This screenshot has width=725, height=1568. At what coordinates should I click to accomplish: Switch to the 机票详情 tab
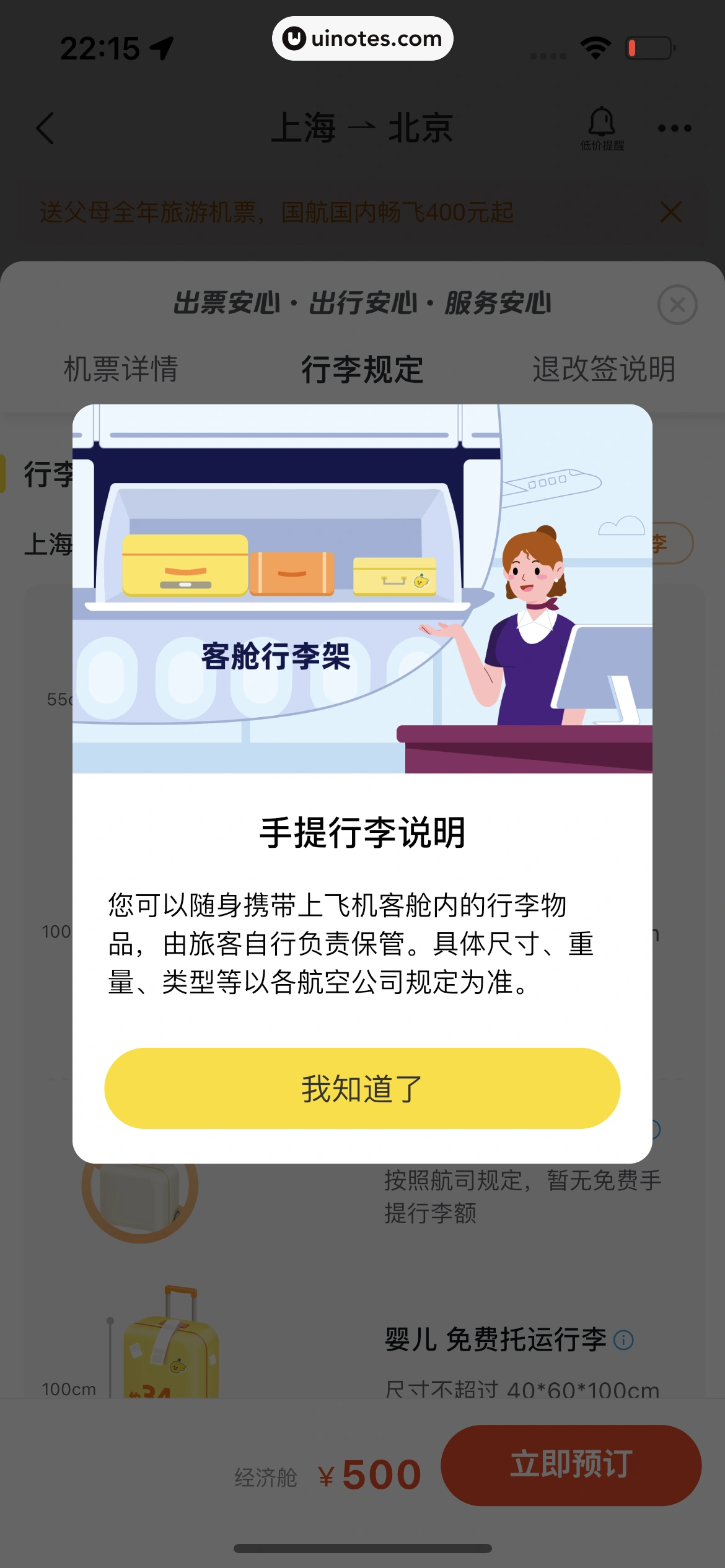click(121, 369)
